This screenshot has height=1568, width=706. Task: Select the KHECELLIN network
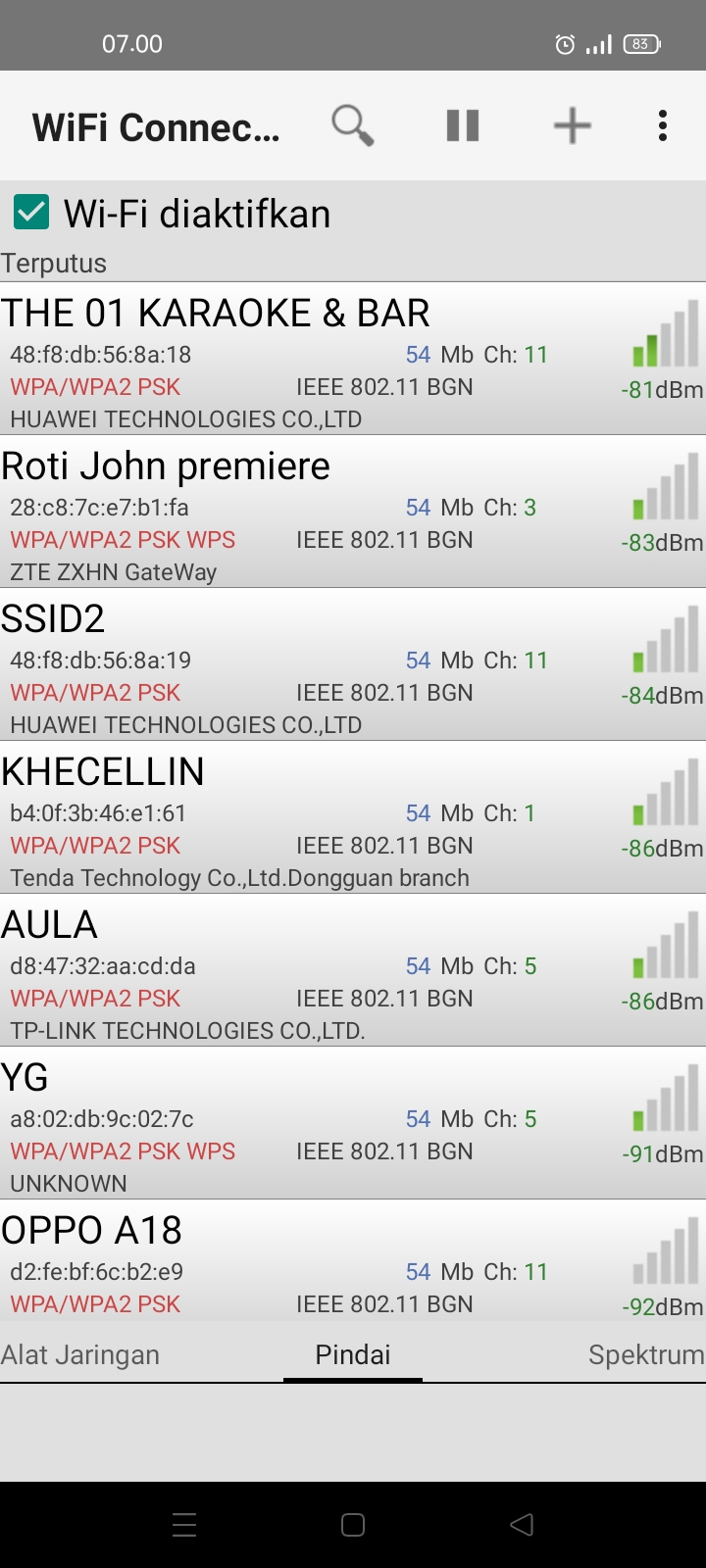[x=353, y=817]
